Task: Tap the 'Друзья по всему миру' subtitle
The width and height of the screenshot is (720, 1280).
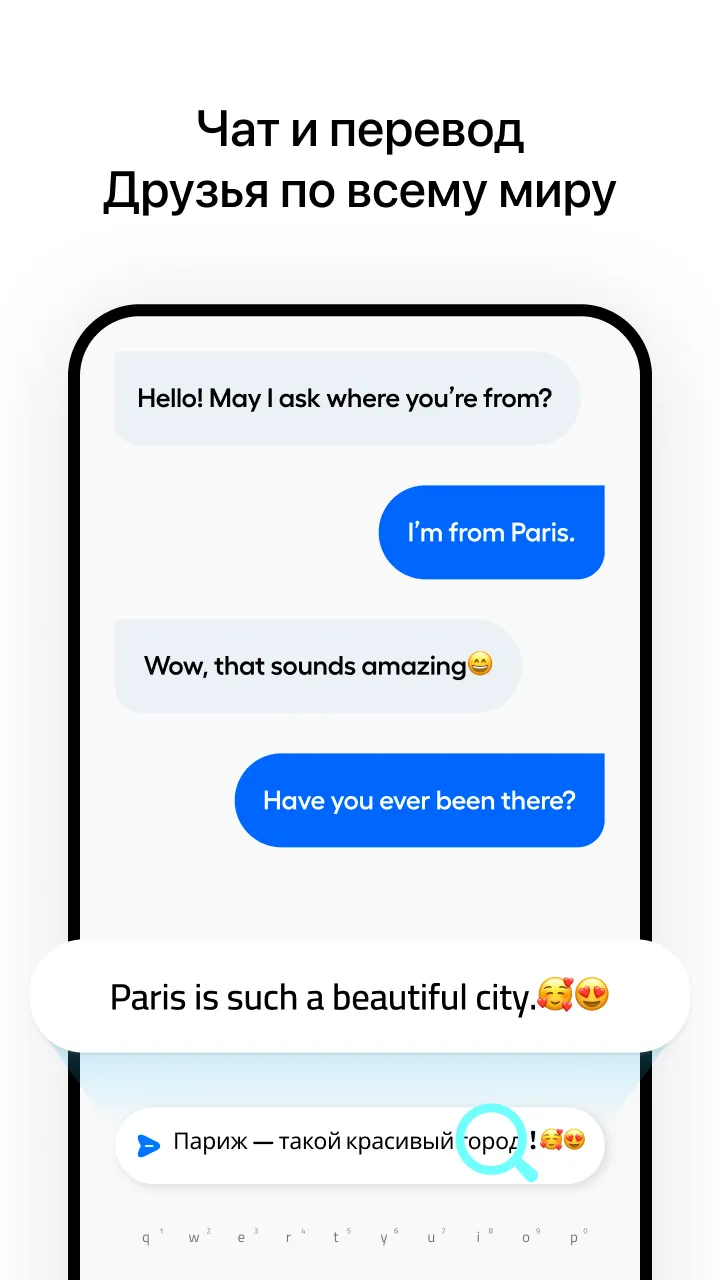Action: pos(360,190)
